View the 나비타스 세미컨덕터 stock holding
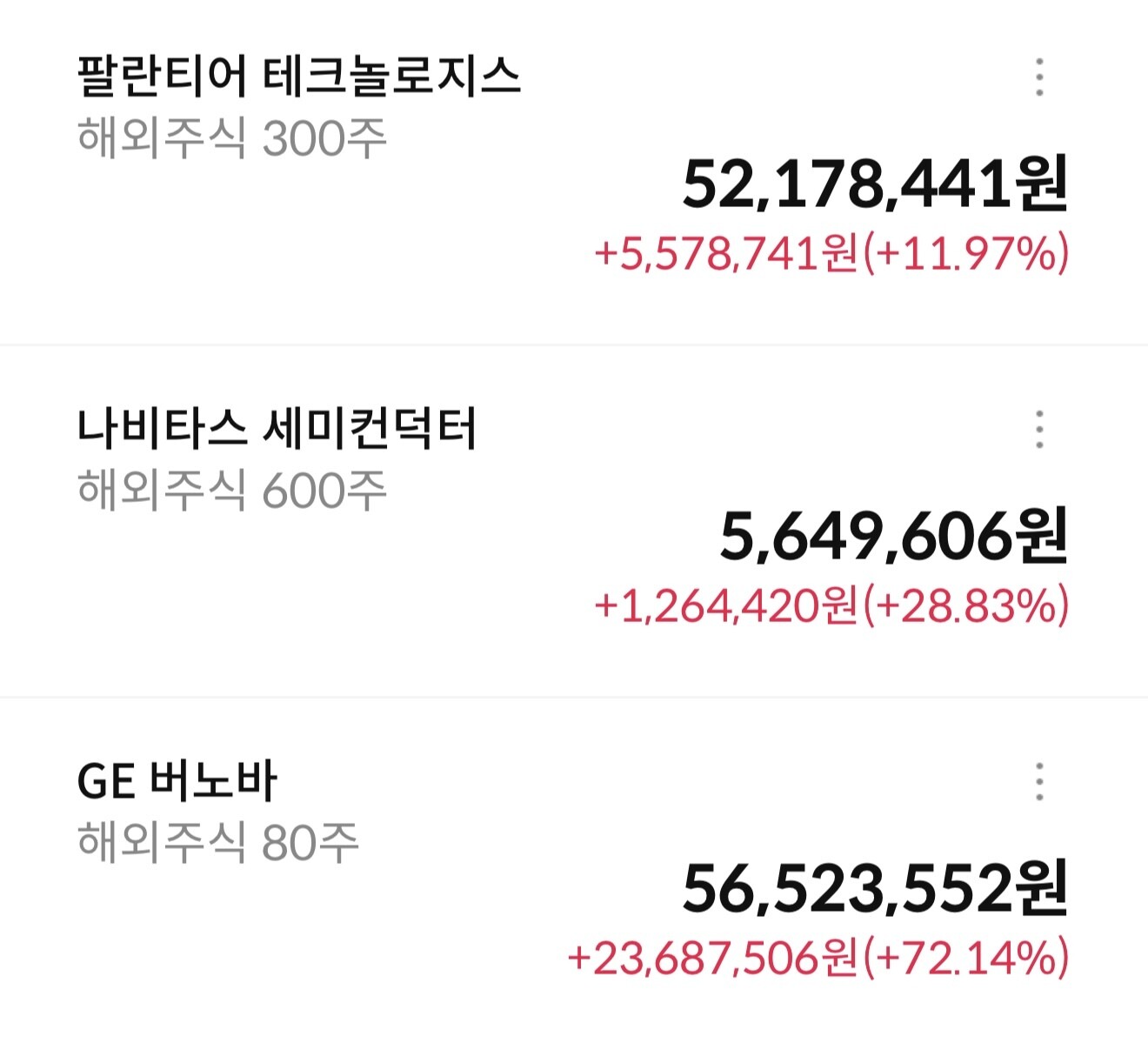This screenshot has height=1043, width=1148. [x=277, y=430]
